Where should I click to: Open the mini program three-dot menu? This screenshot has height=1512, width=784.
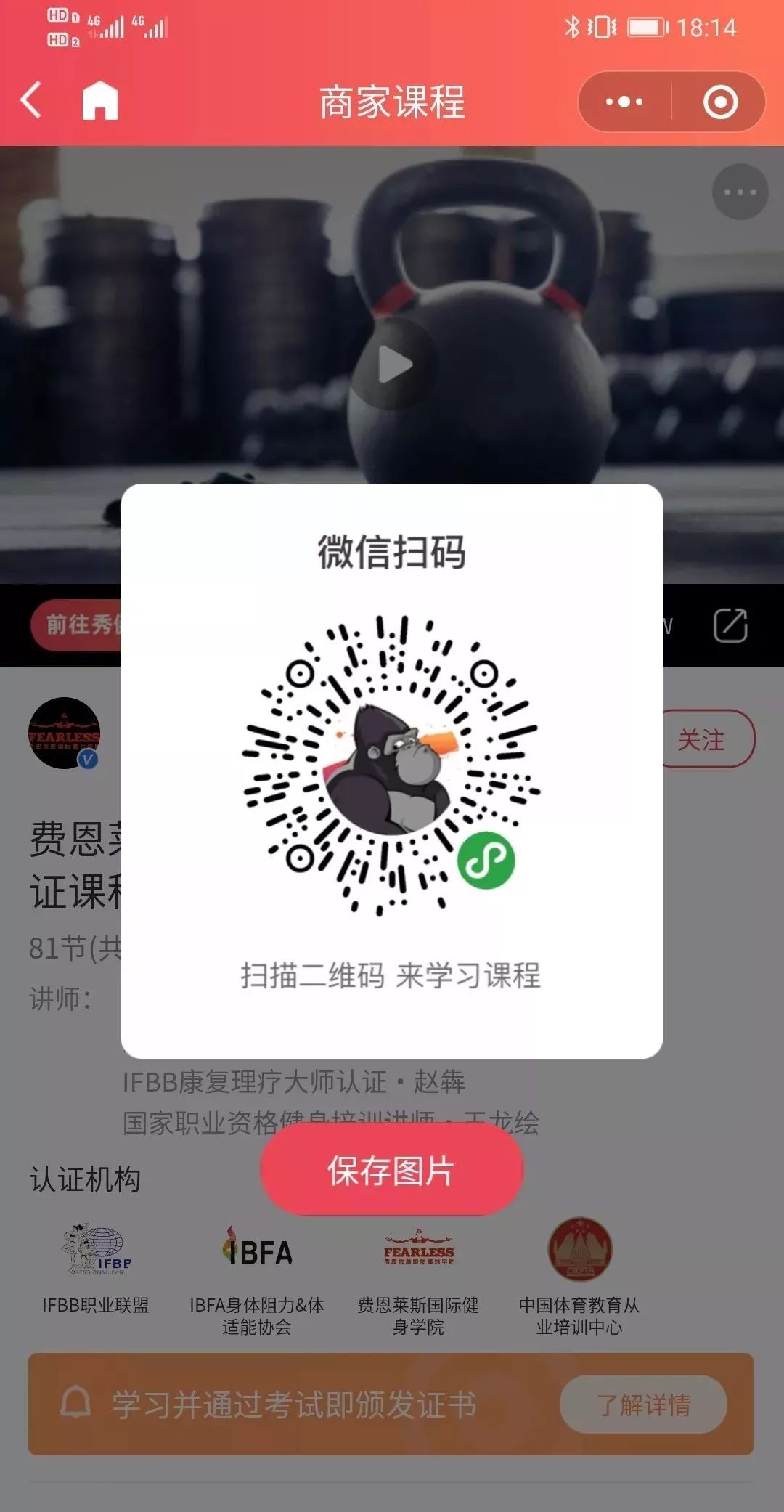(624, 102)
